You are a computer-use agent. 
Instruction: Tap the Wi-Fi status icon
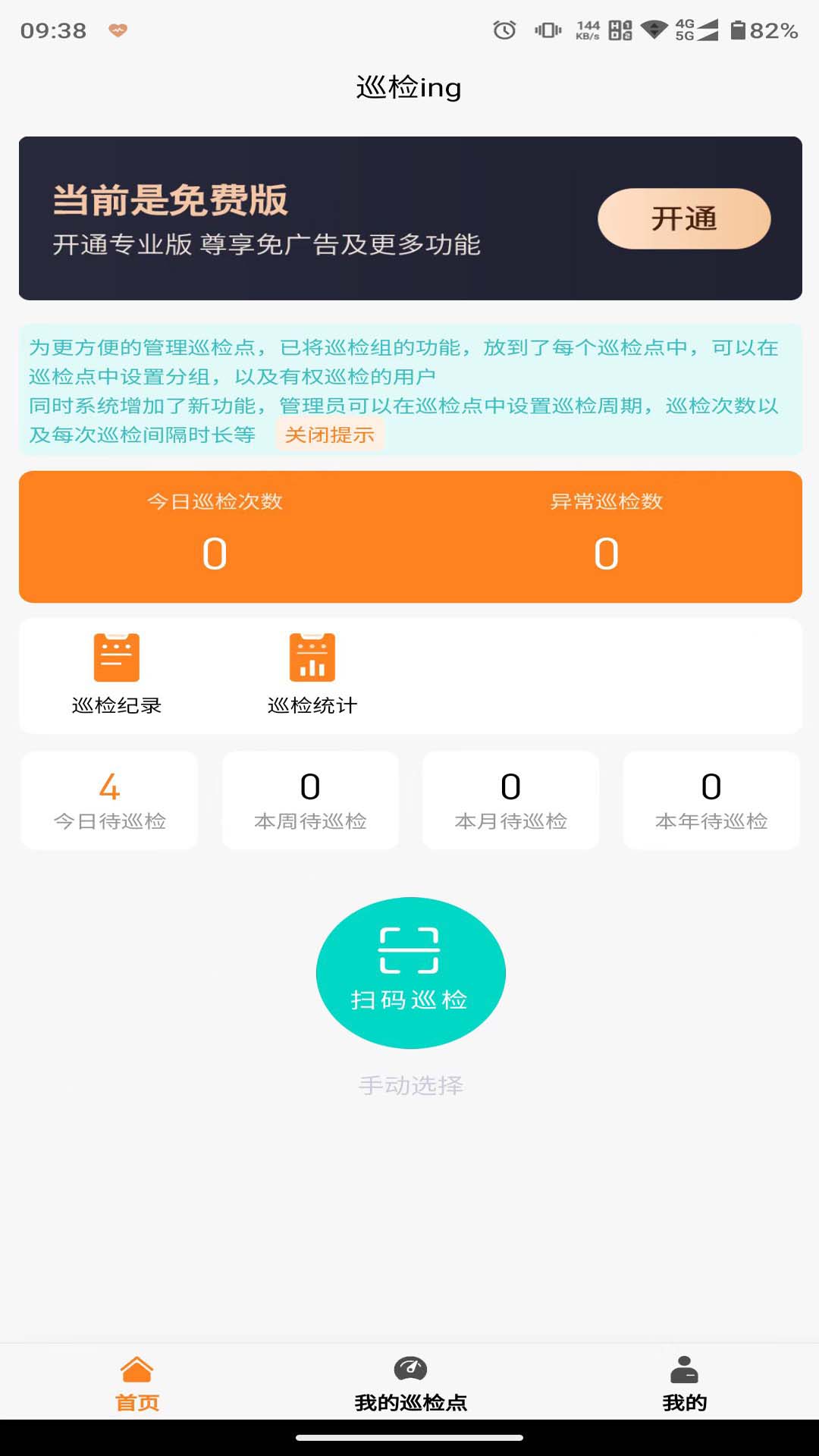pos(654,30)
